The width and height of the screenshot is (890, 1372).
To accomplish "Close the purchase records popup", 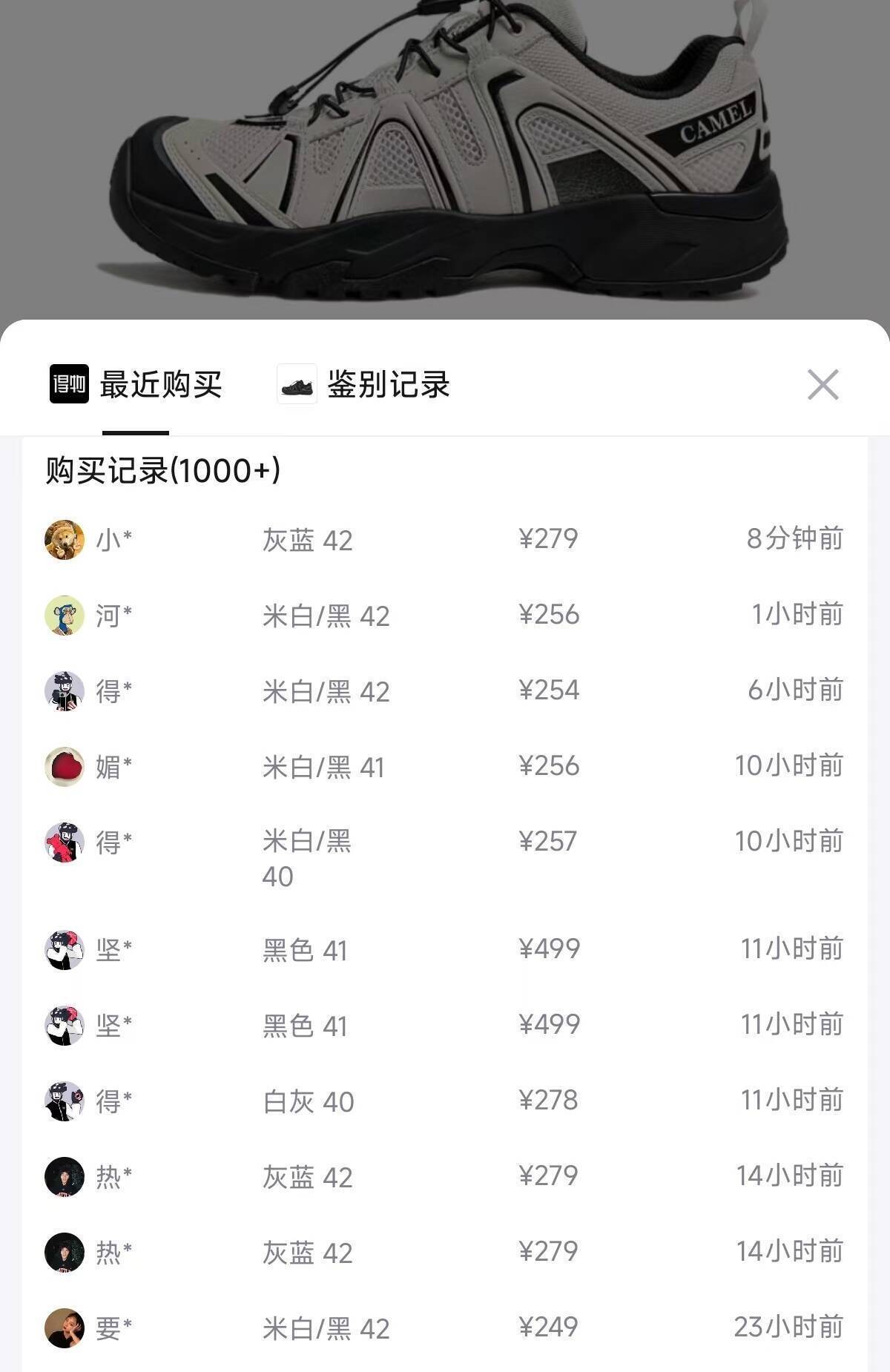I will (823, 385).
